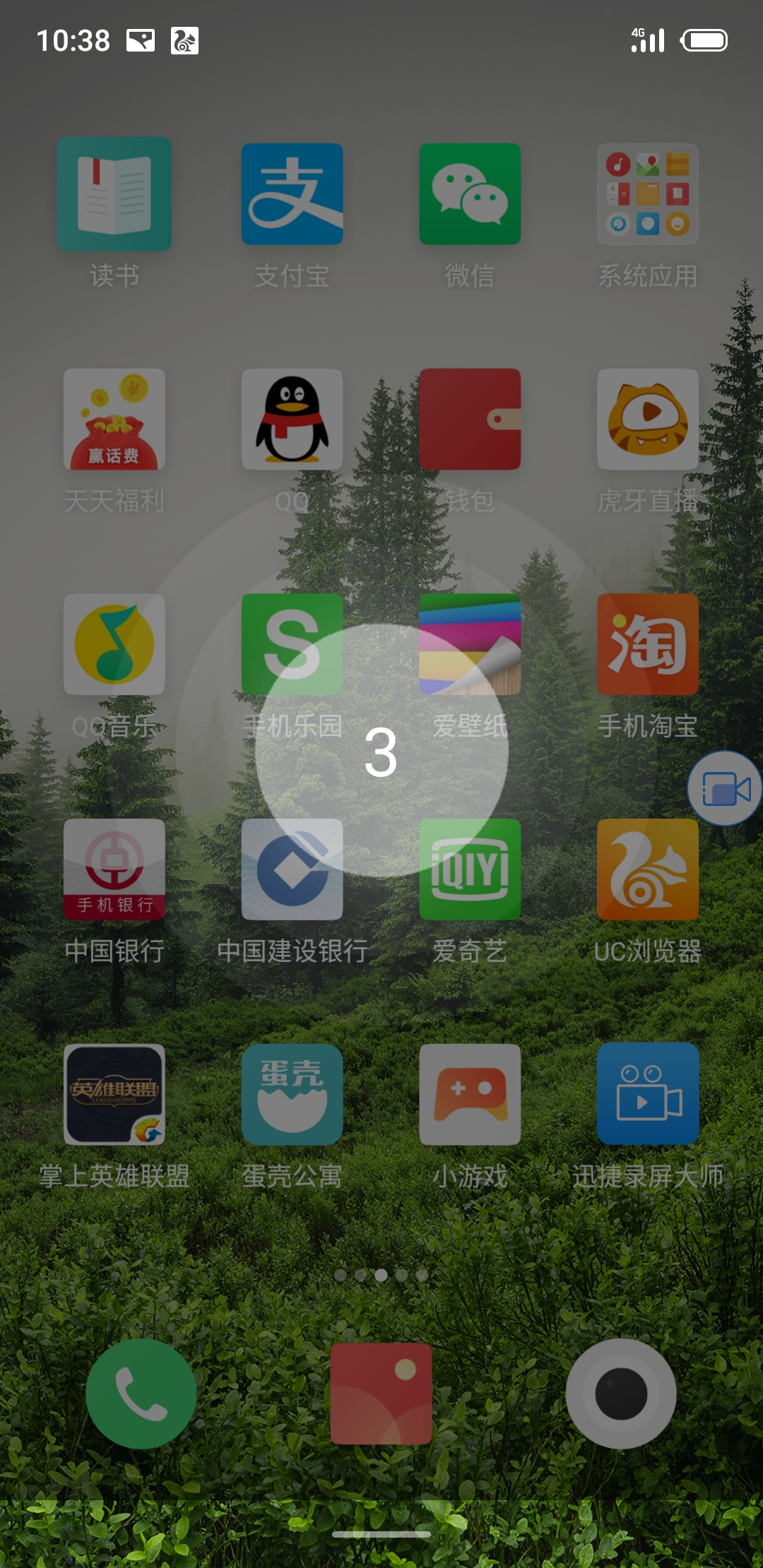Launch UC浏览器 browser
The image size is (763, 1568).
point(648,869)
